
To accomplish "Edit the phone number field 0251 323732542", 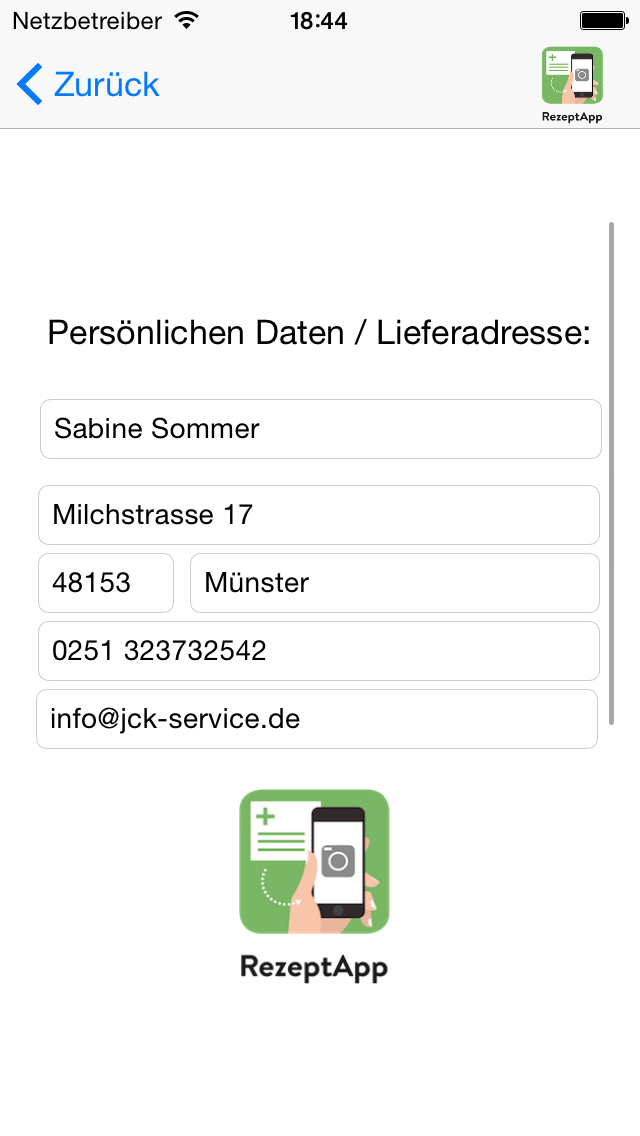I will [318, 651].
